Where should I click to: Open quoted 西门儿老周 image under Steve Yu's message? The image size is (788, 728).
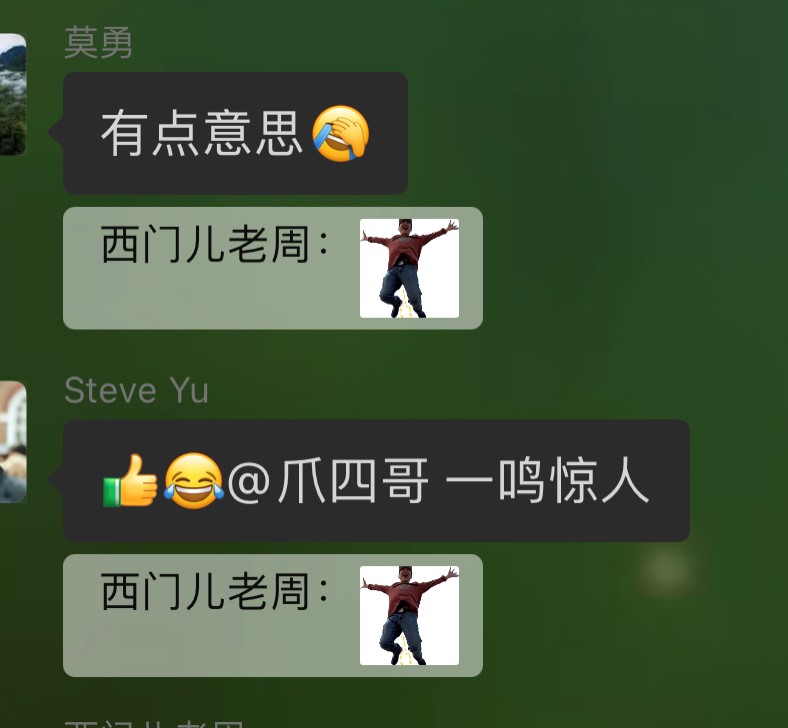[409, 615]
